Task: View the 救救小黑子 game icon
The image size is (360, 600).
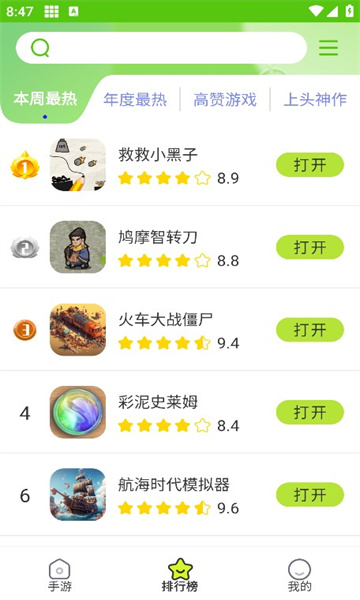Action: coord(78,165)
